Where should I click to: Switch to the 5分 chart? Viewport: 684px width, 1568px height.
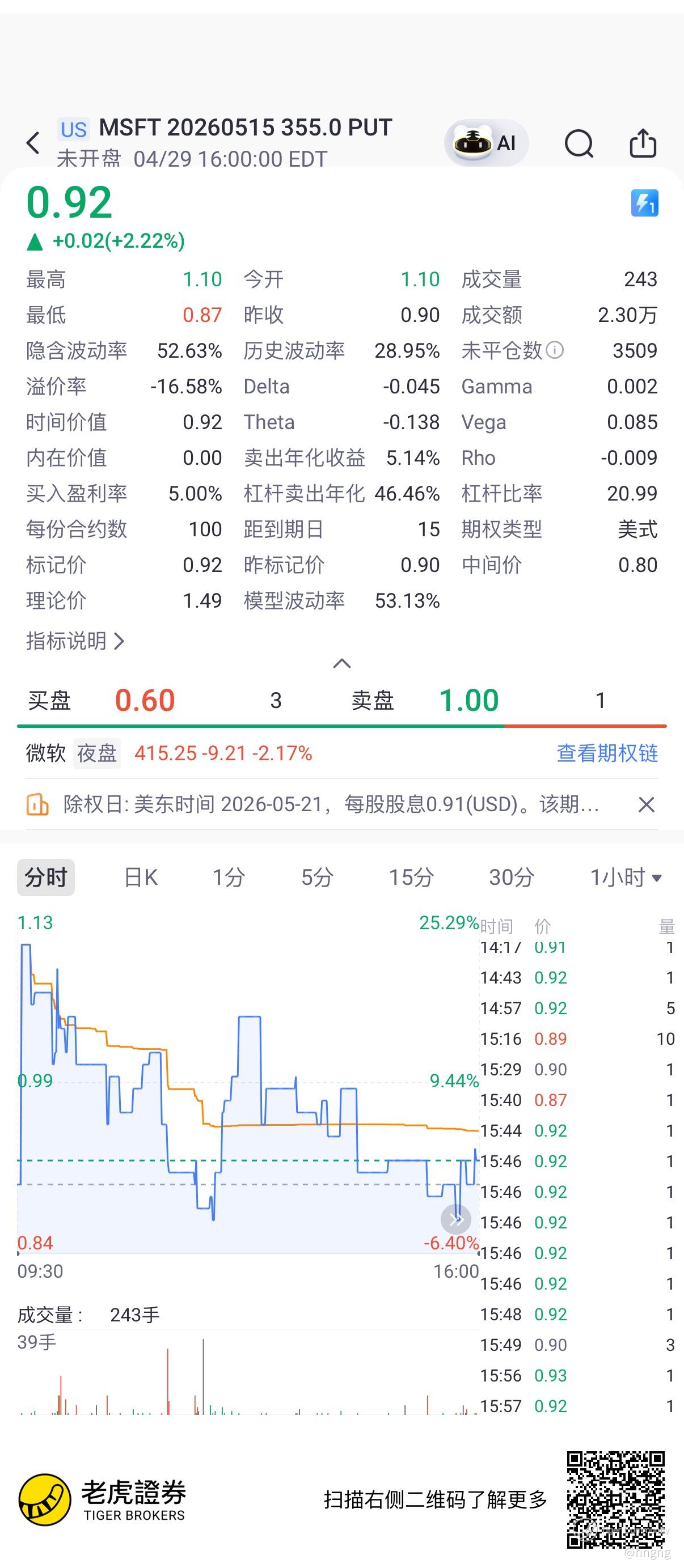(x=318, y=877)
